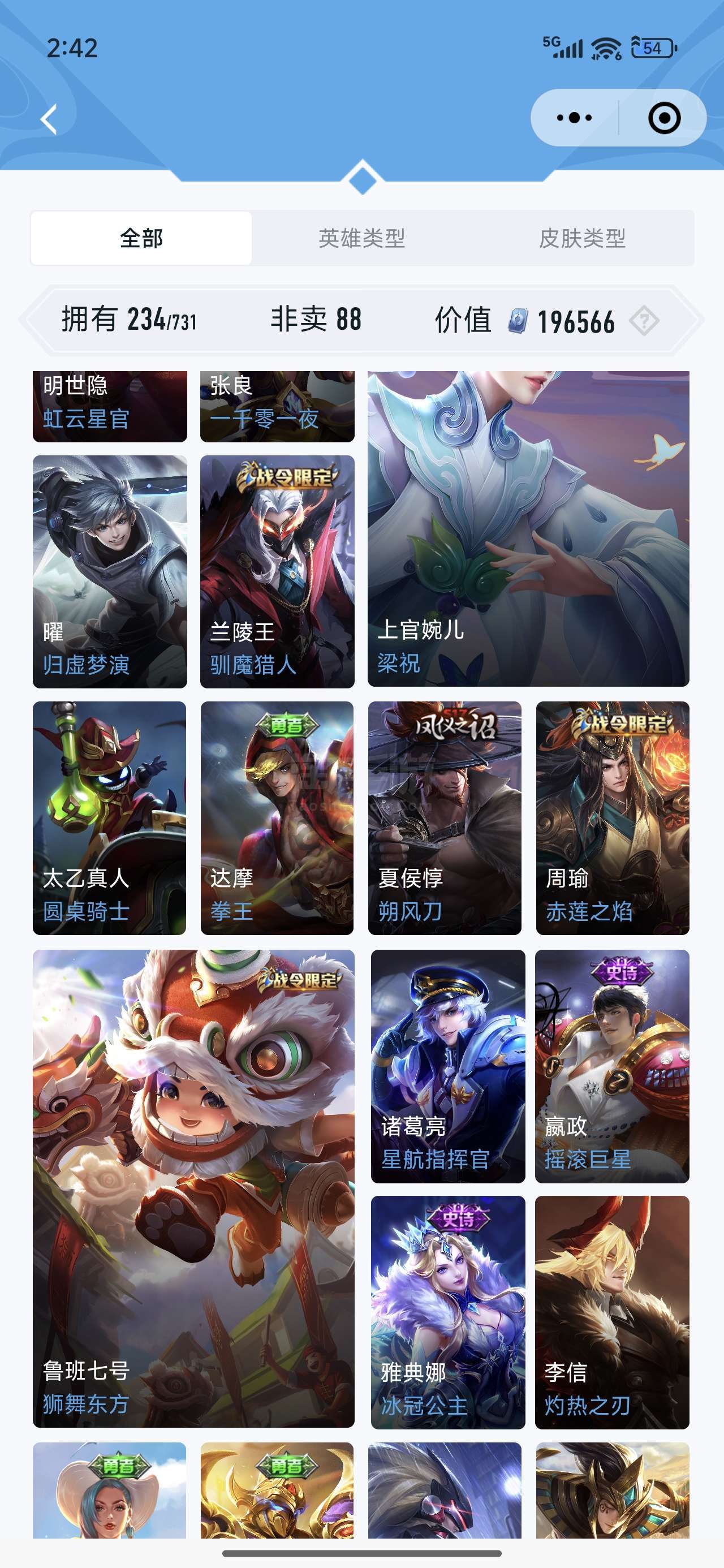Image resolution: width=724 pixels, height=1568 pixels.
Task: View the 上官婉儿 梁祝 skin
Action: click(x=528, y=528)
